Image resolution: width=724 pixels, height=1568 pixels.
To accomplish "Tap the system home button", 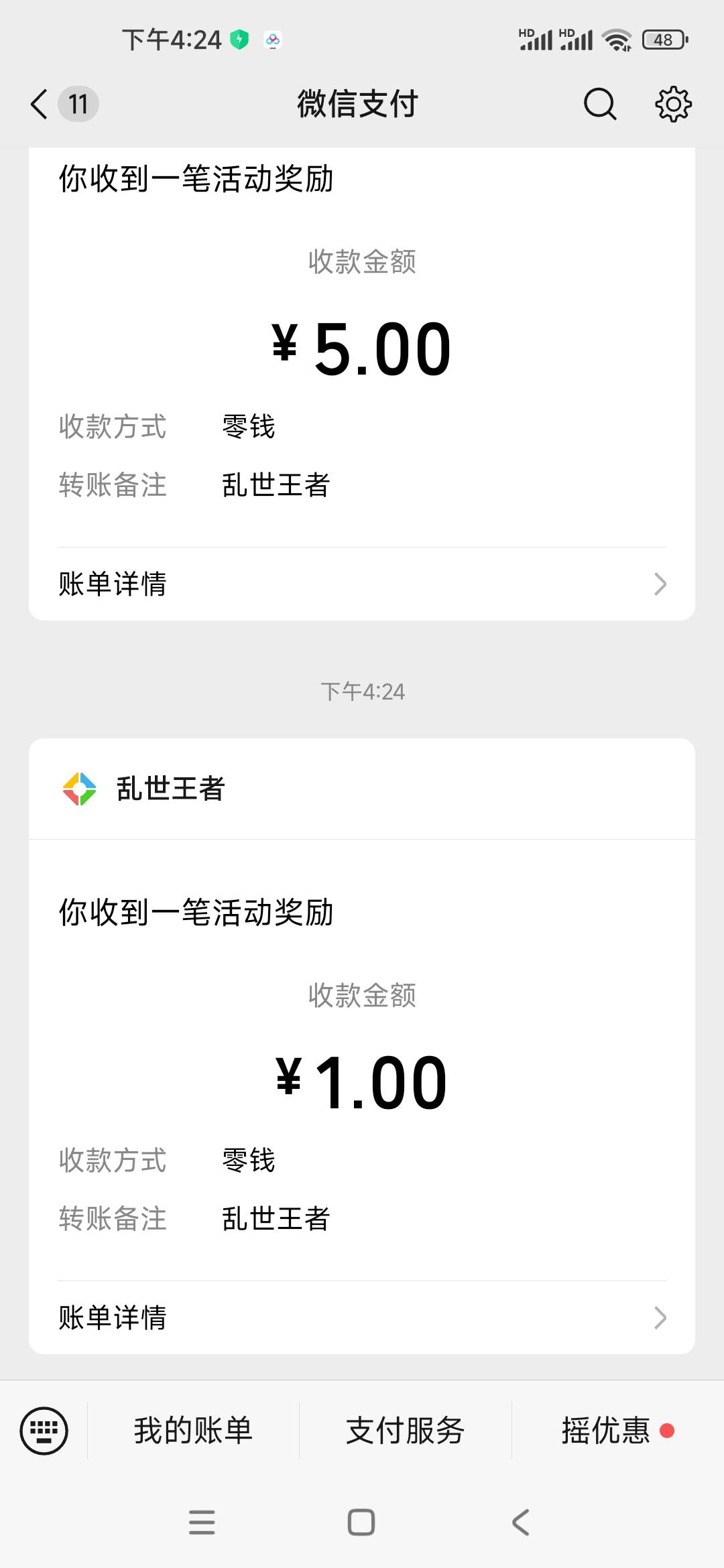I will click(361, 1522).
